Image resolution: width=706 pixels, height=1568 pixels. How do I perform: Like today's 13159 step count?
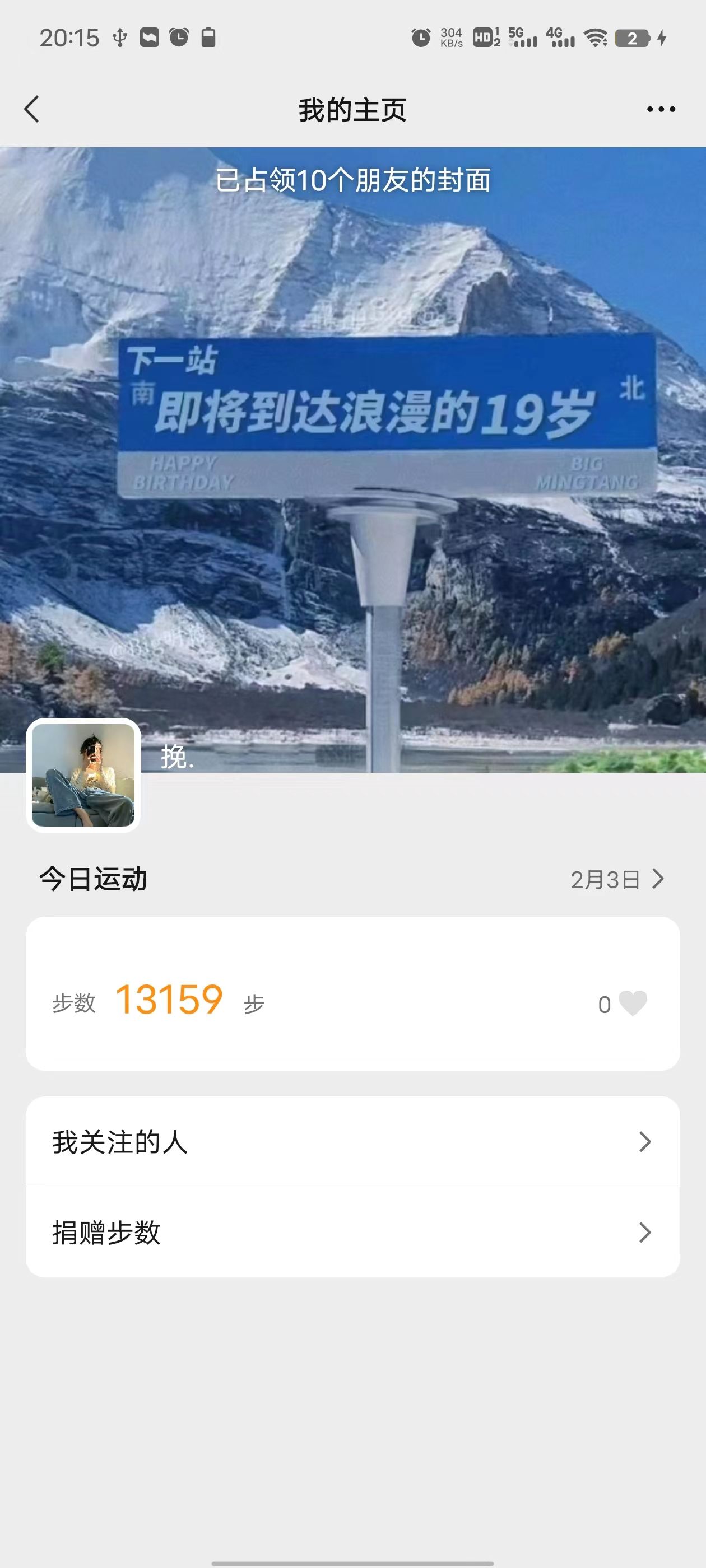[632, 1004]
